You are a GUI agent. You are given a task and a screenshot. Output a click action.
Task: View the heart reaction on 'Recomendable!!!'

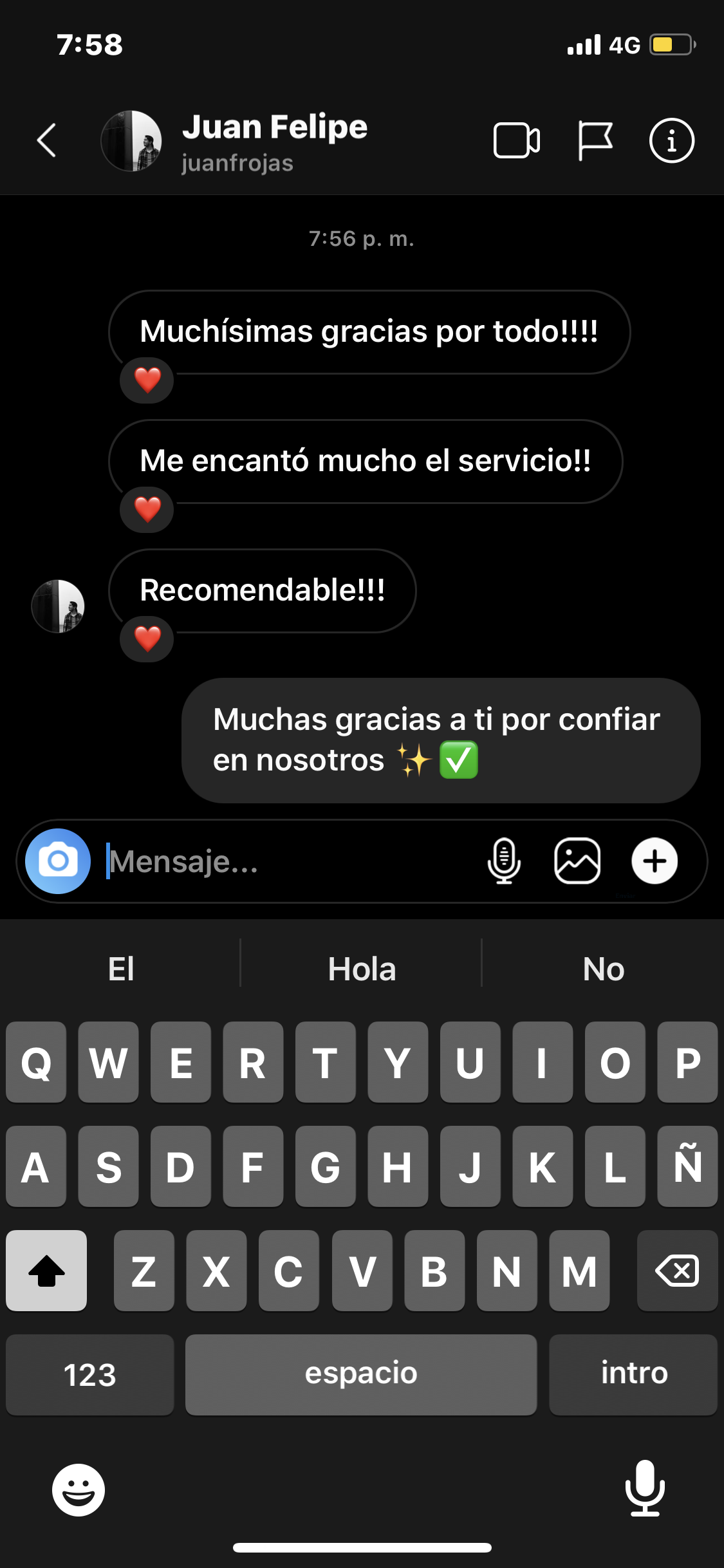point(147,639)
